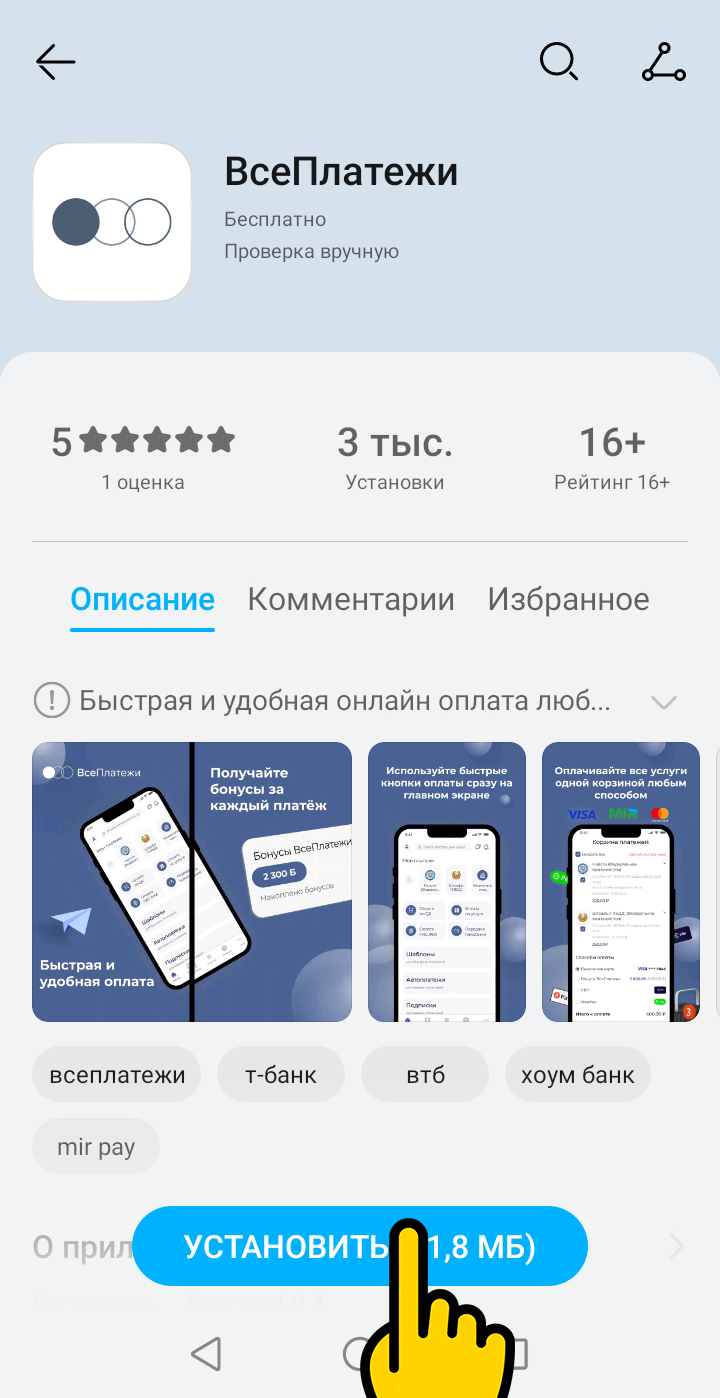Tap the system back navigation button

(205, 1354)
